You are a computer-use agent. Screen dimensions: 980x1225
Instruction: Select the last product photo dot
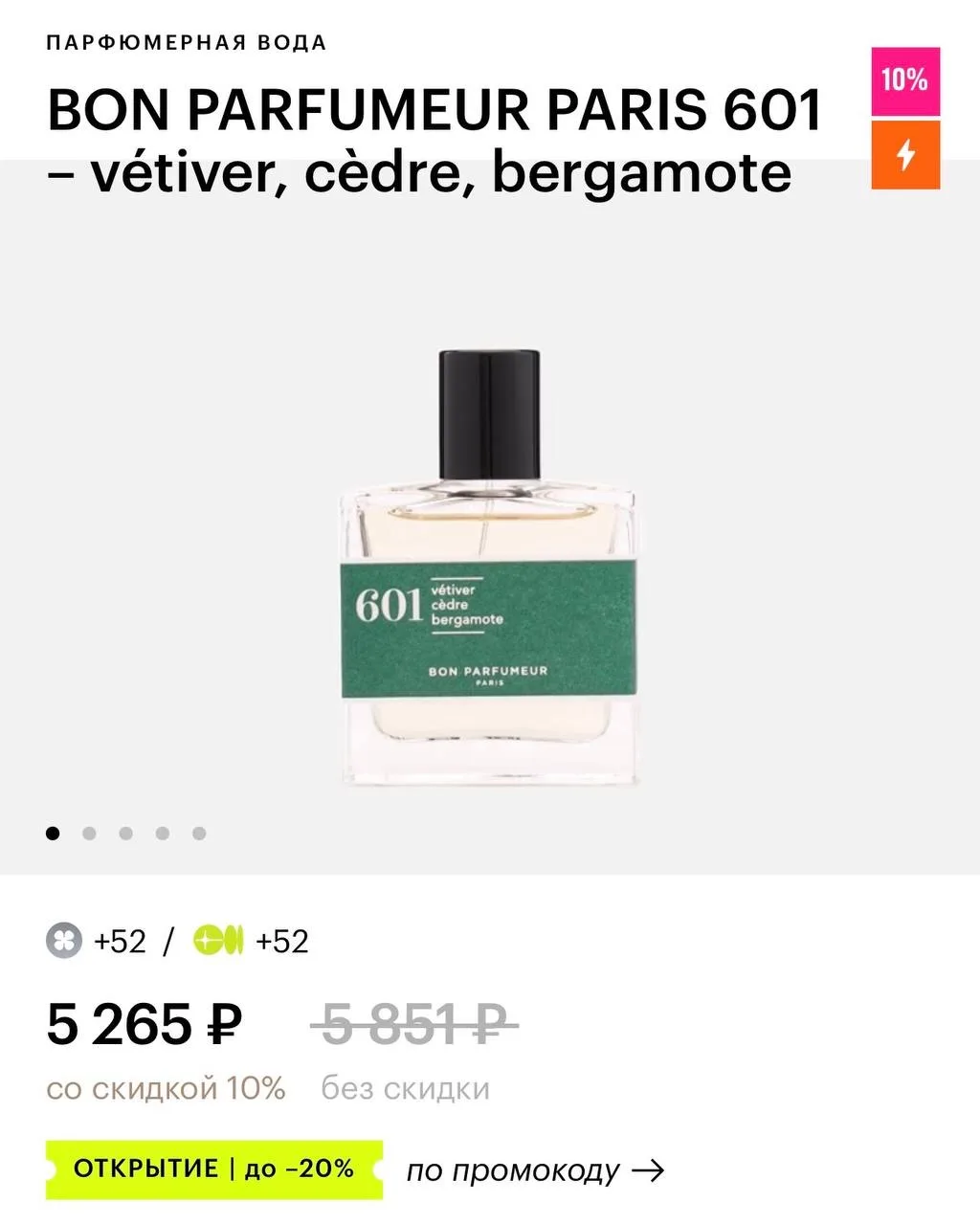199,834
